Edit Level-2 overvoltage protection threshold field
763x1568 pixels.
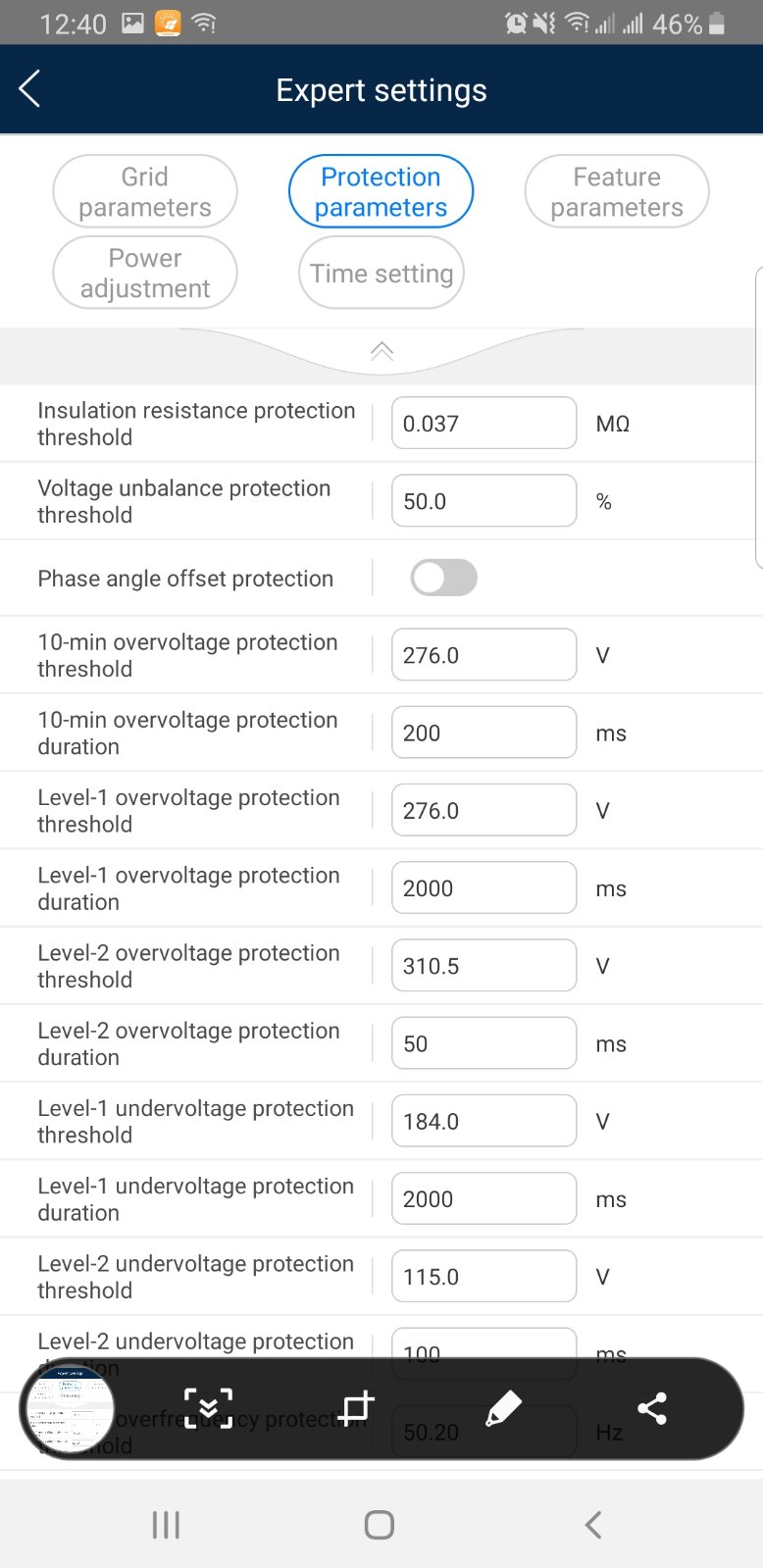(483, 965)
